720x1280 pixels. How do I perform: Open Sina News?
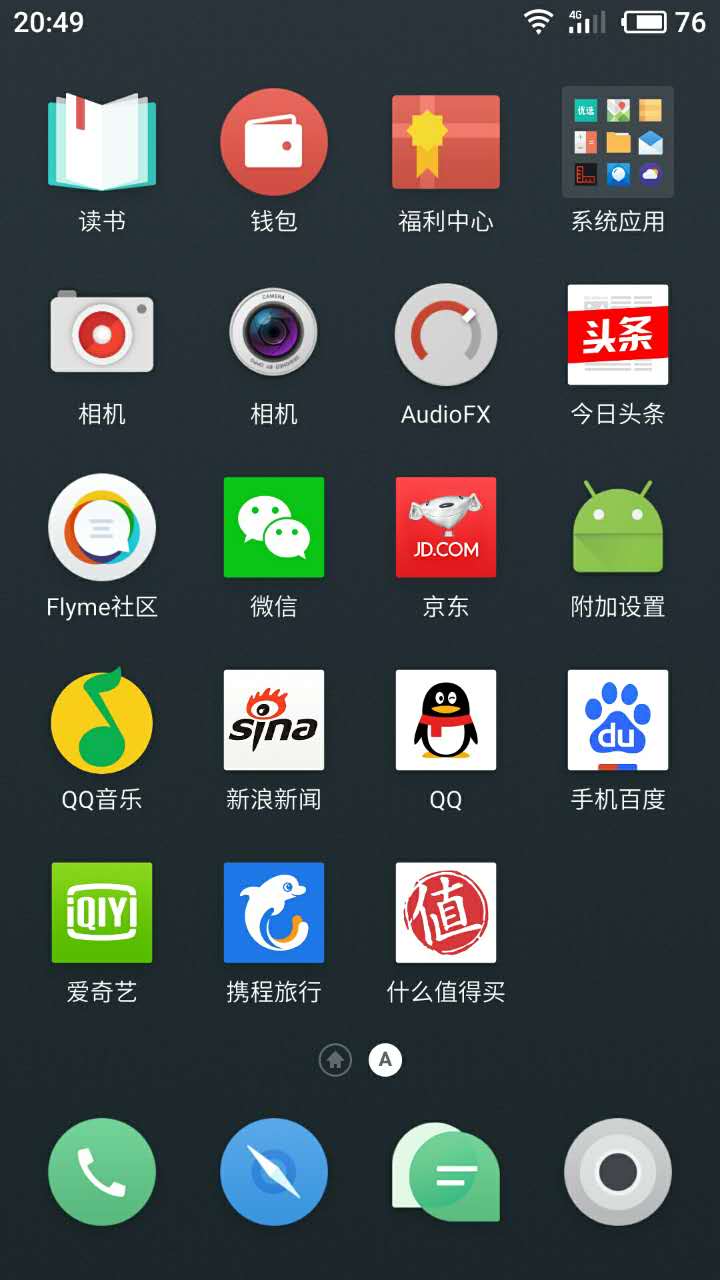[x=274, y=720]
